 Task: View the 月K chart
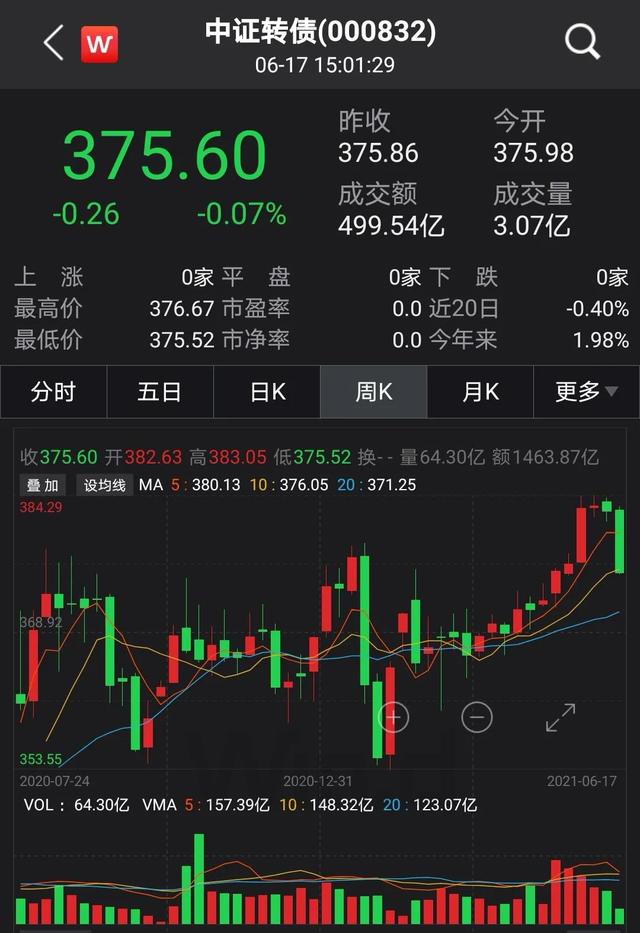click(x=480, y=392)
